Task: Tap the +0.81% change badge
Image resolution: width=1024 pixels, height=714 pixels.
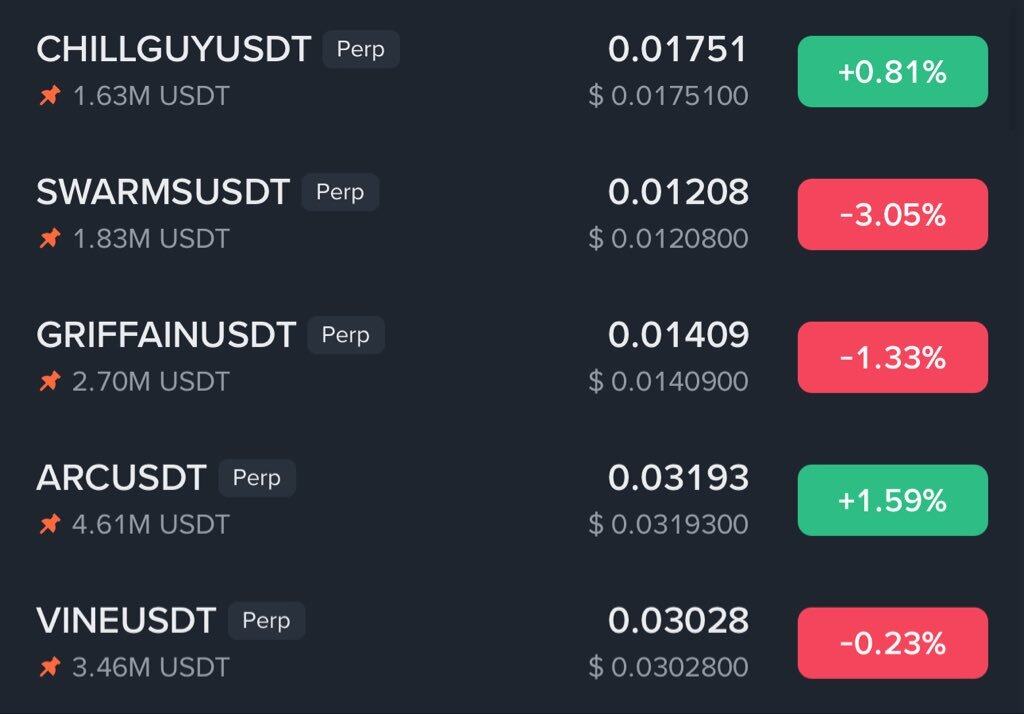Action: (x=892, y=72)
